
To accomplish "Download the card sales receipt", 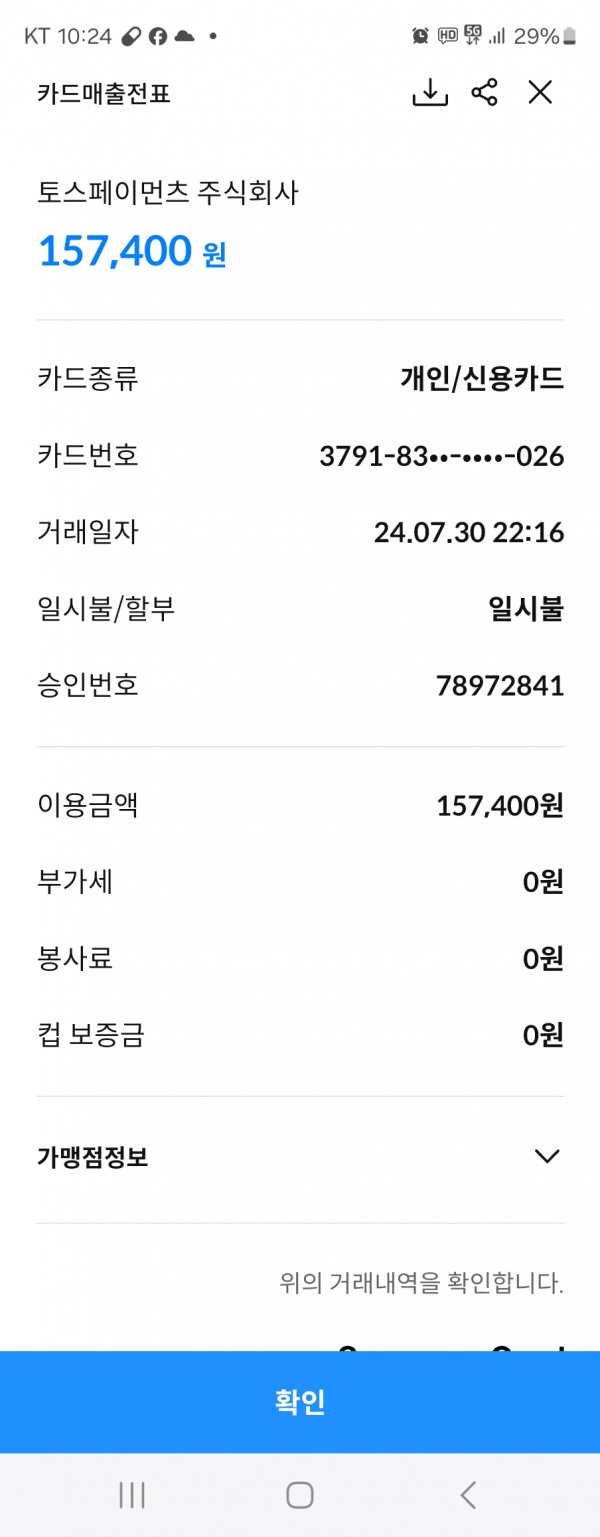I will click(430, 93).
